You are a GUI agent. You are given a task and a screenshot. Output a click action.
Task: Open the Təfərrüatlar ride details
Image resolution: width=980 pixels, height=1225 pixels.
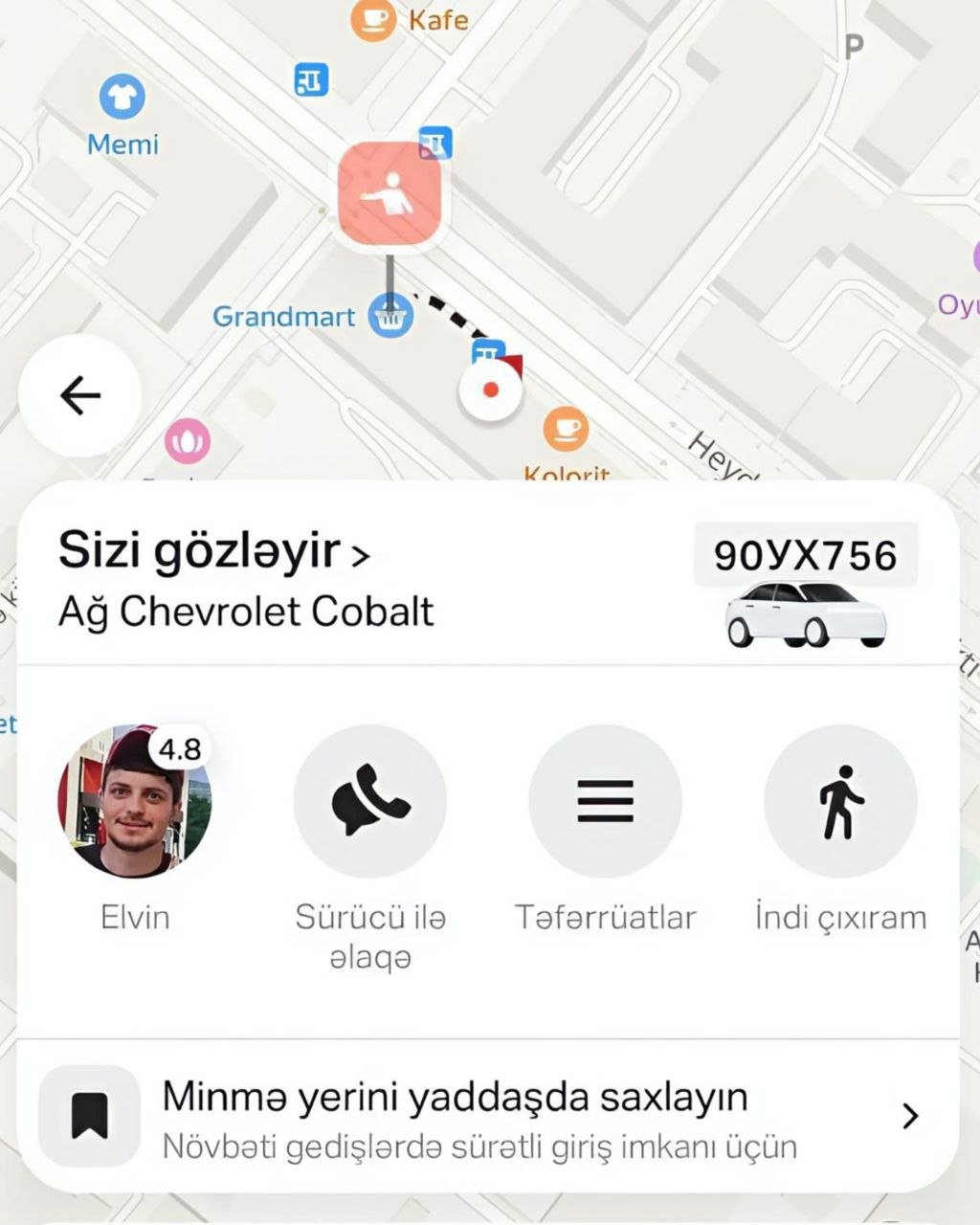[605, 802]
